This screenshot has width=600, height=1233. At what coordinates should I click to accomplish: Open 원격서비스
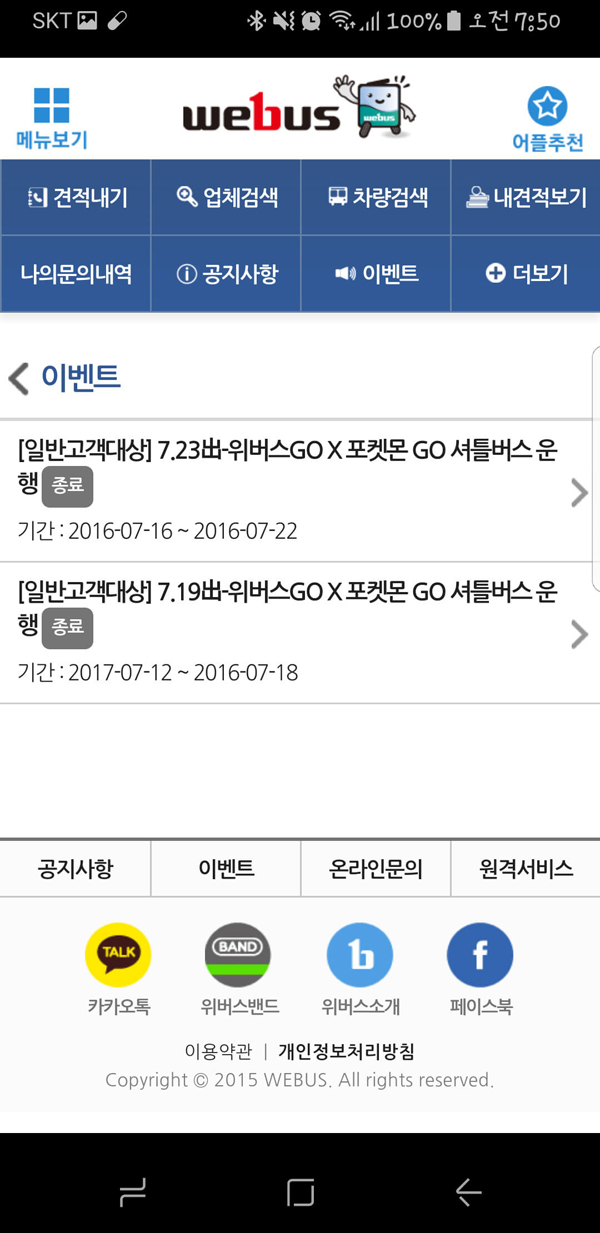[x=526, y=869]
